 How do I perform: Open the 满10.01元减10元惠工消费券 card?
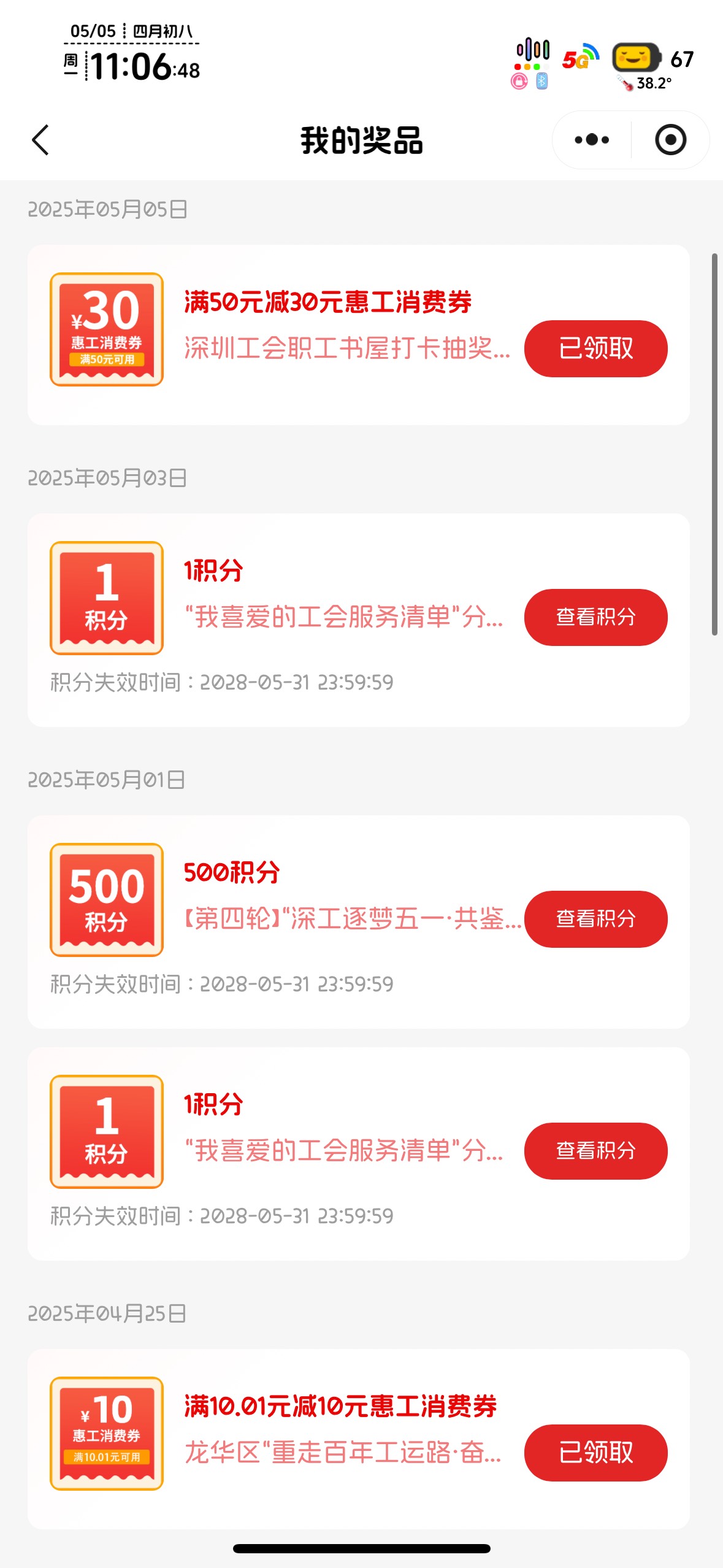(x=359, y=1439)
